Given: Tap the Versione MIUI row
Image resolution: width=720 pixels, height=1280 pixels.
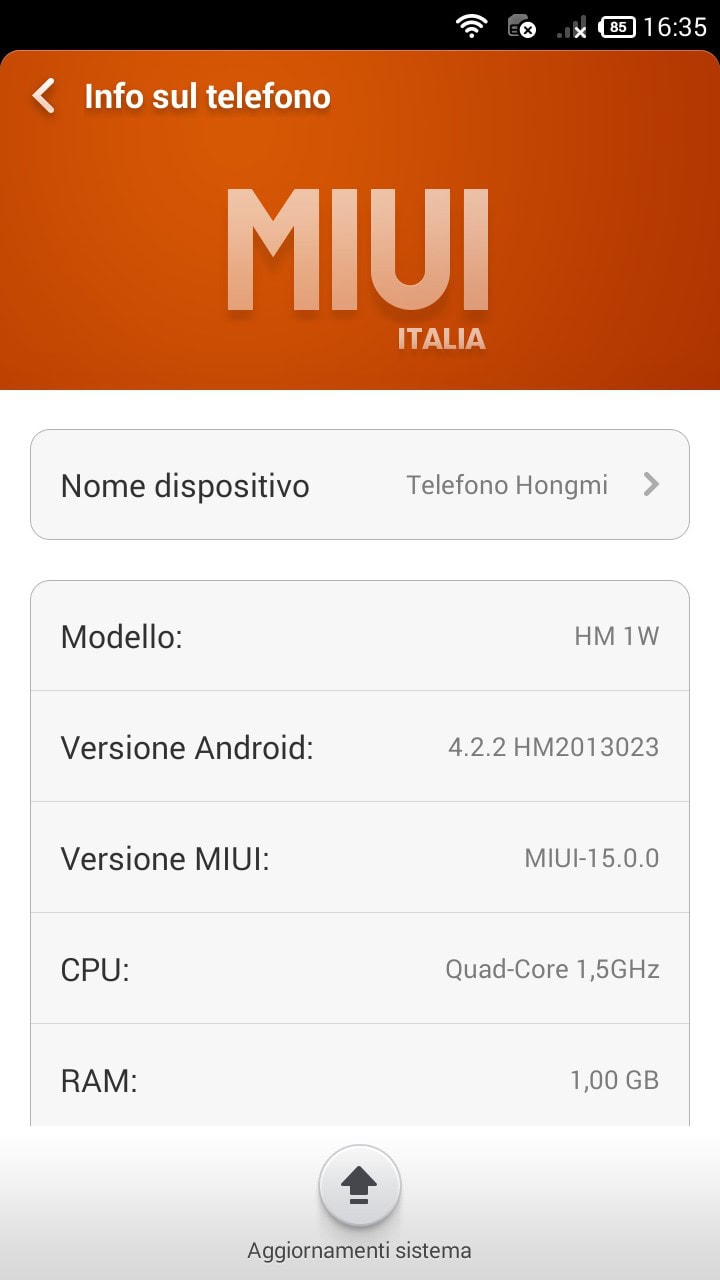Looking at the screenshot, I should pyautogui.click(x=360, y=857).
